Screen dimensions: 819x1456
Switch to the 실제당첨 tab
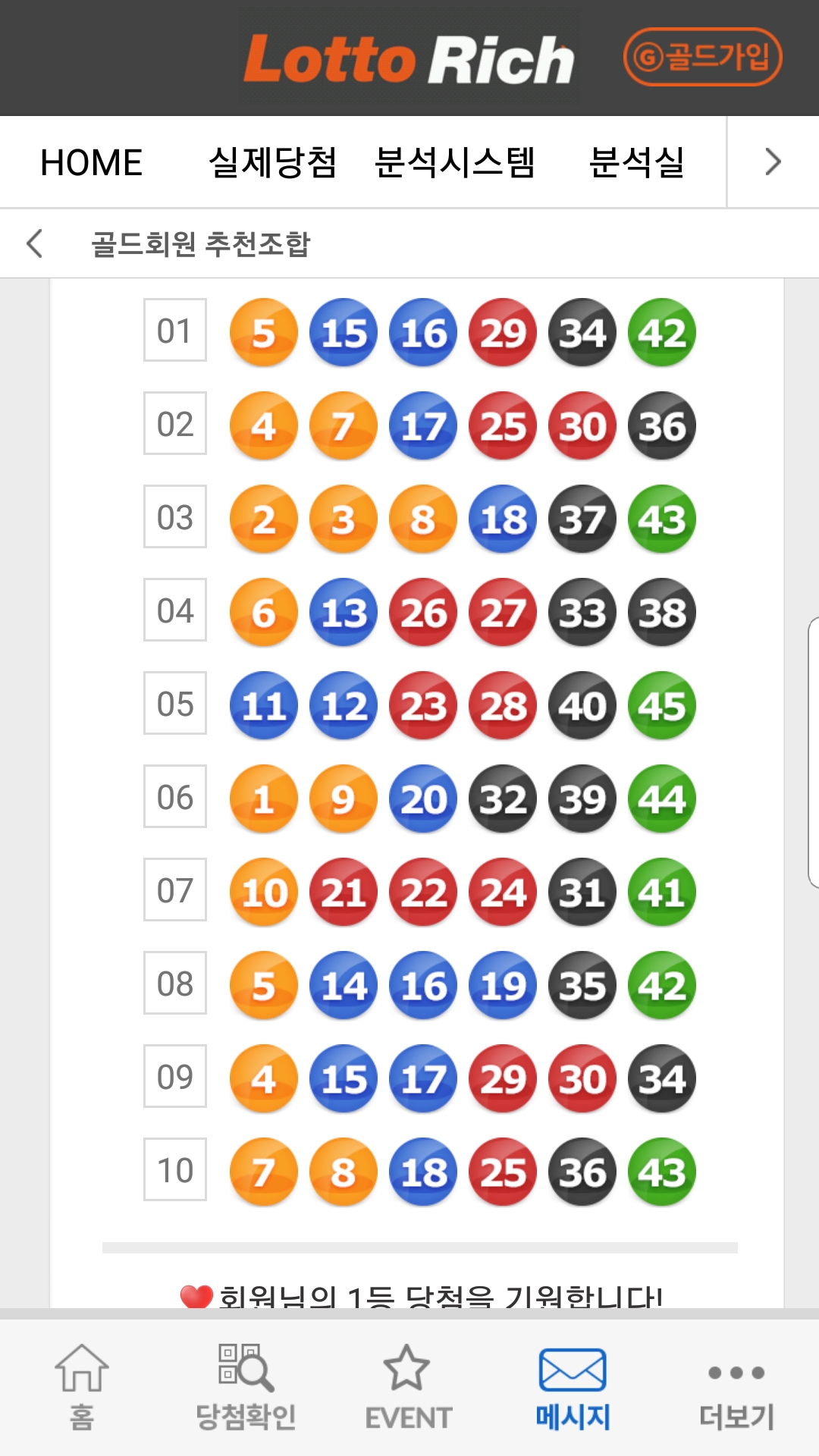coord(272,162)
